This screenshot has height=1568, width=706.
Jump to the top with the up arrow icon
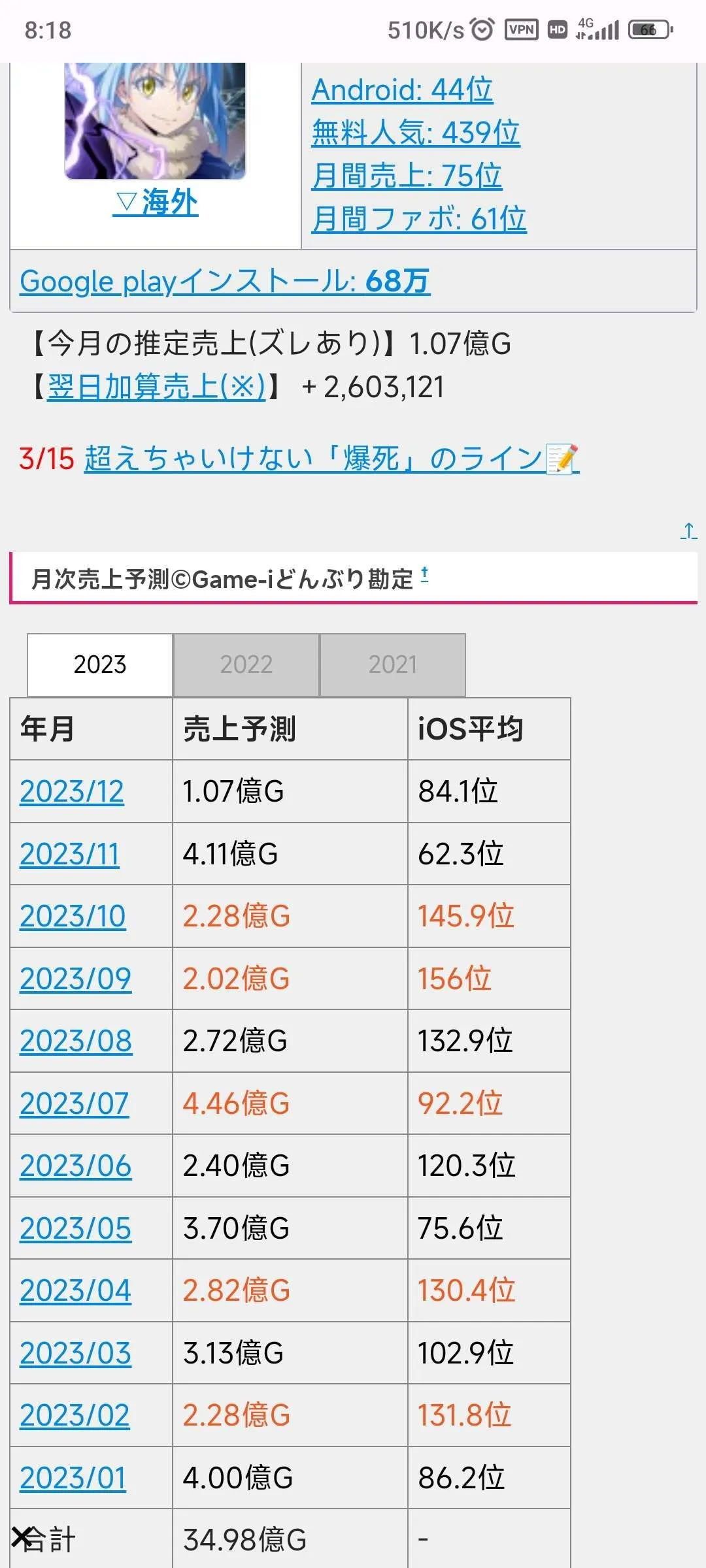point(688,530)
